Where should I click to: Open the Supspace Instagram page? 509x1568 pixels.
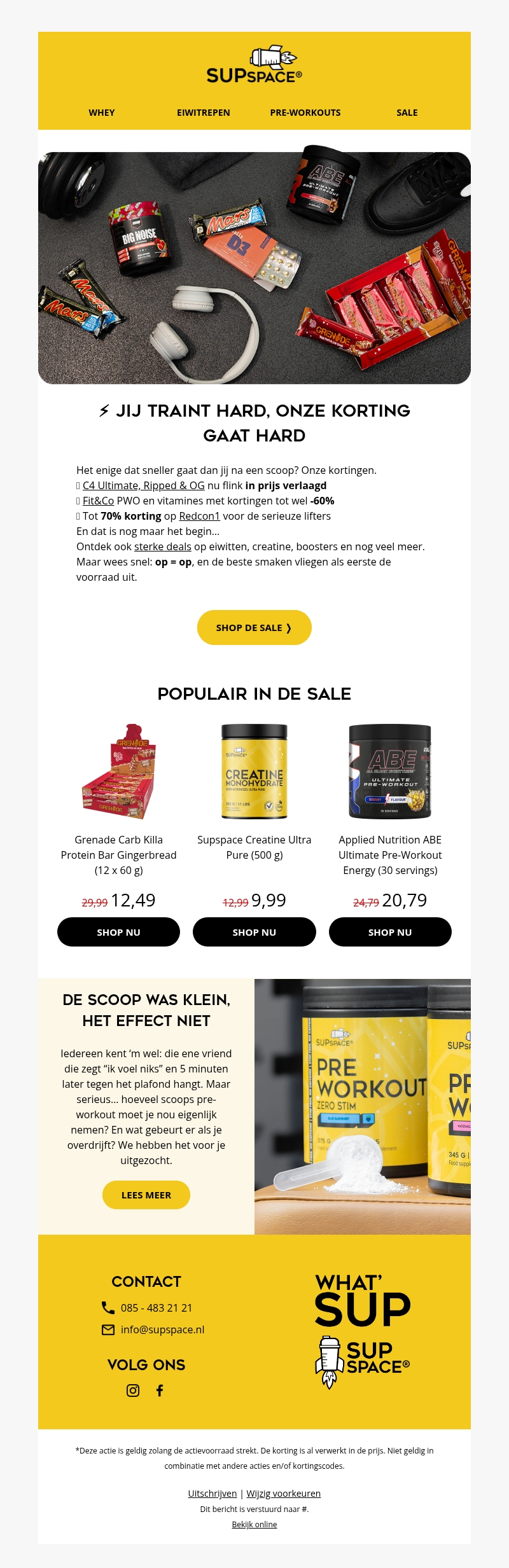[x=133, y=1391]
